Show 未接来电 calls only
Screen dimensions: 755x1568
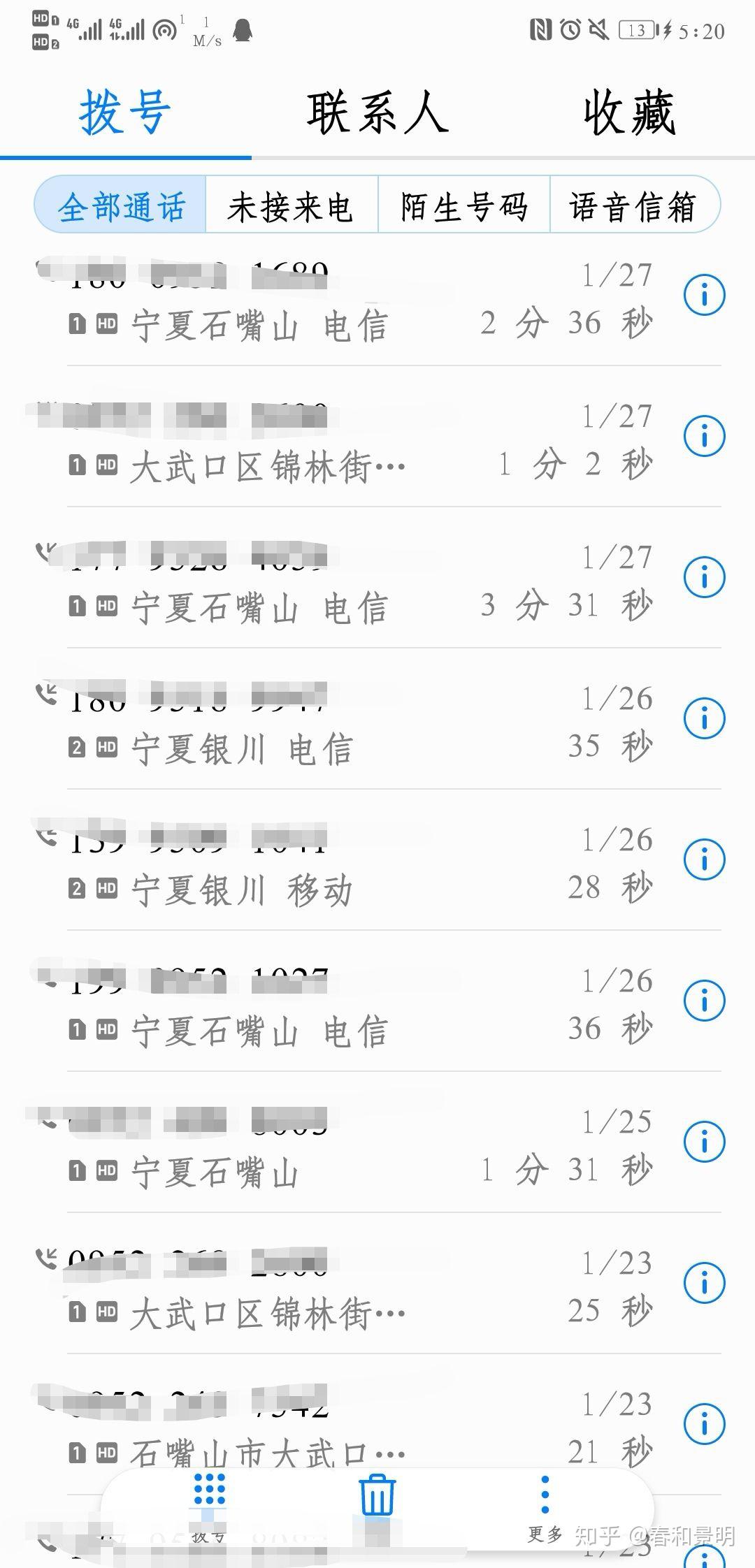click(291, 207)
